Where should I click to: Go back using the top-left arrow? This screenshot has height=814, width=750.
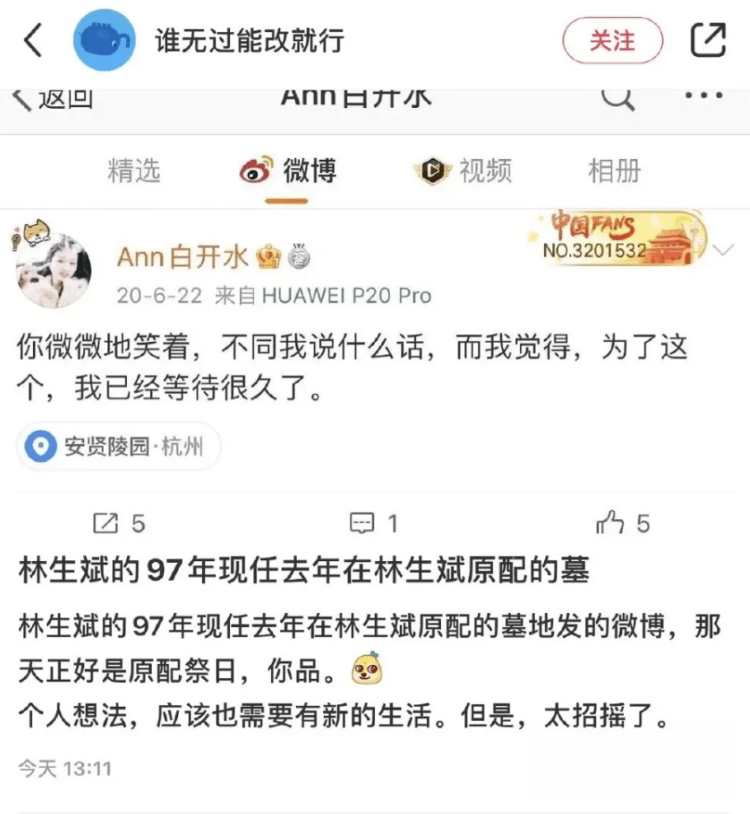(x=34, y=40)
